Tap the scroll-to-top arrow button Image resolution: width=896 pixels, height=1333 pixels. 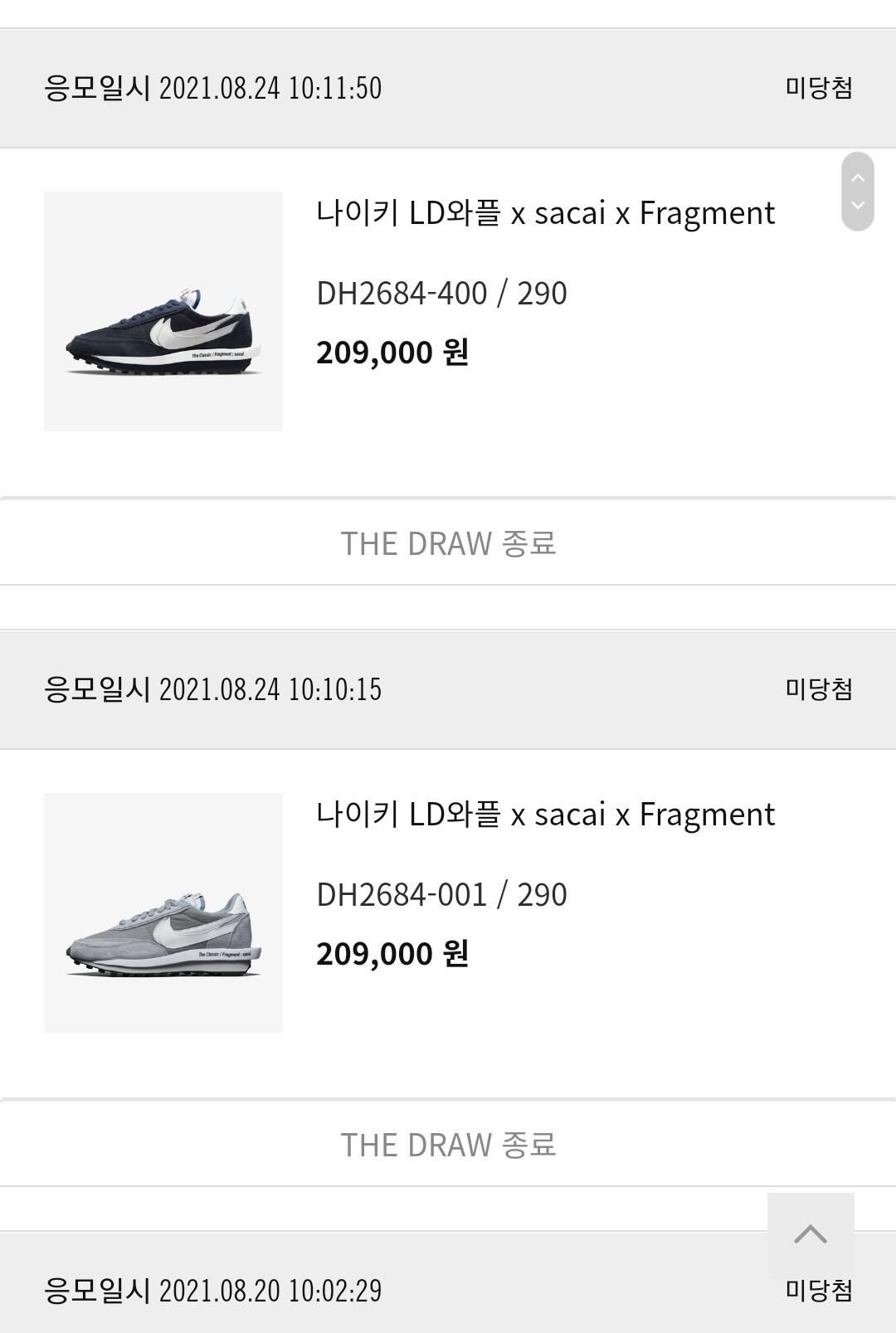[x=811, y=1234]
